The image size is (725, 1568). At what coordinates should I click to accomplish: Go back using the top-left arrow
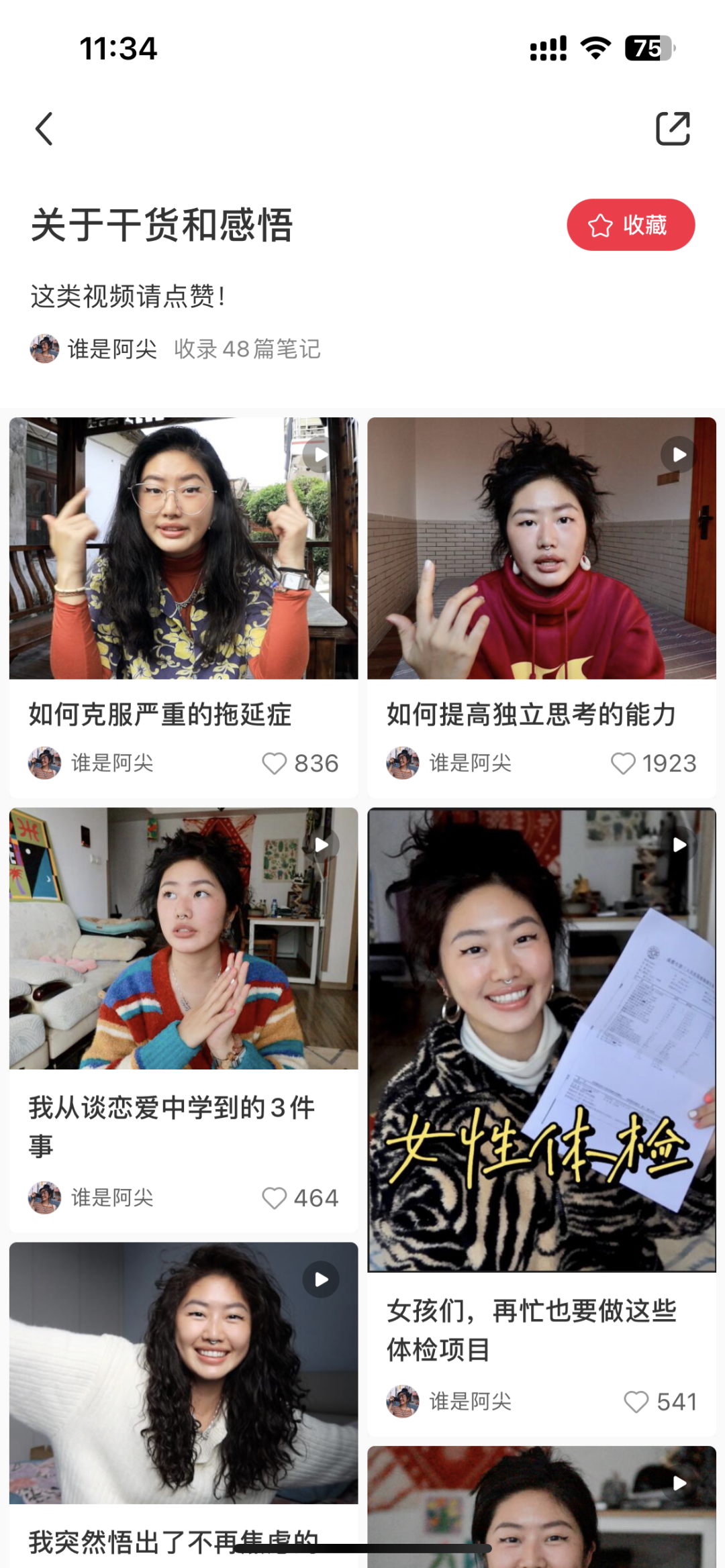[x=44, y=129]
